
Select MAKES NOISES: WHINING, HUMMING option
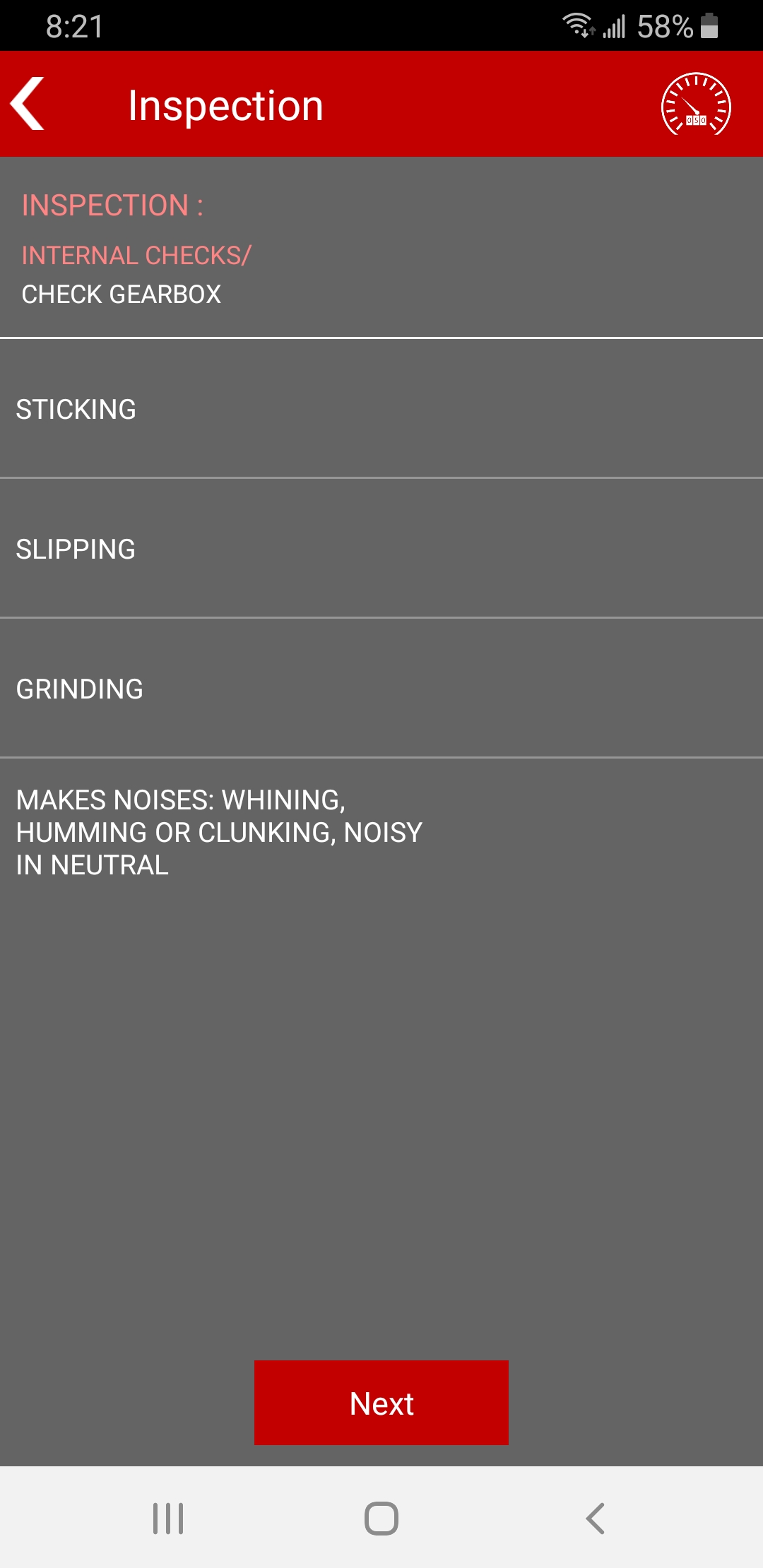(381, 833)
